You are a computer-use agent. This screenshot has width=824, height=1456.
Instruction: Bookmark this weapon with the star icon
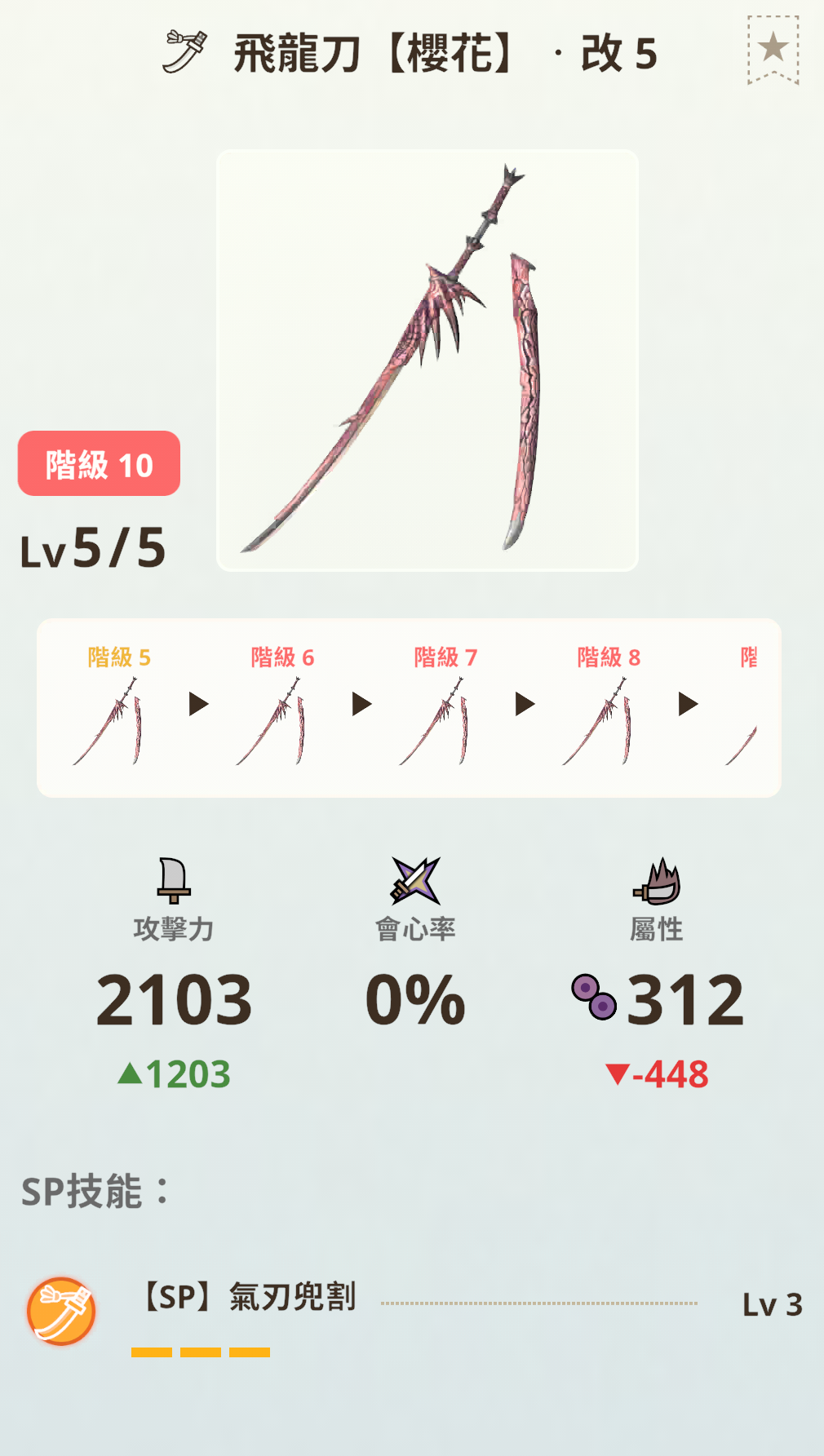[773, 49]
